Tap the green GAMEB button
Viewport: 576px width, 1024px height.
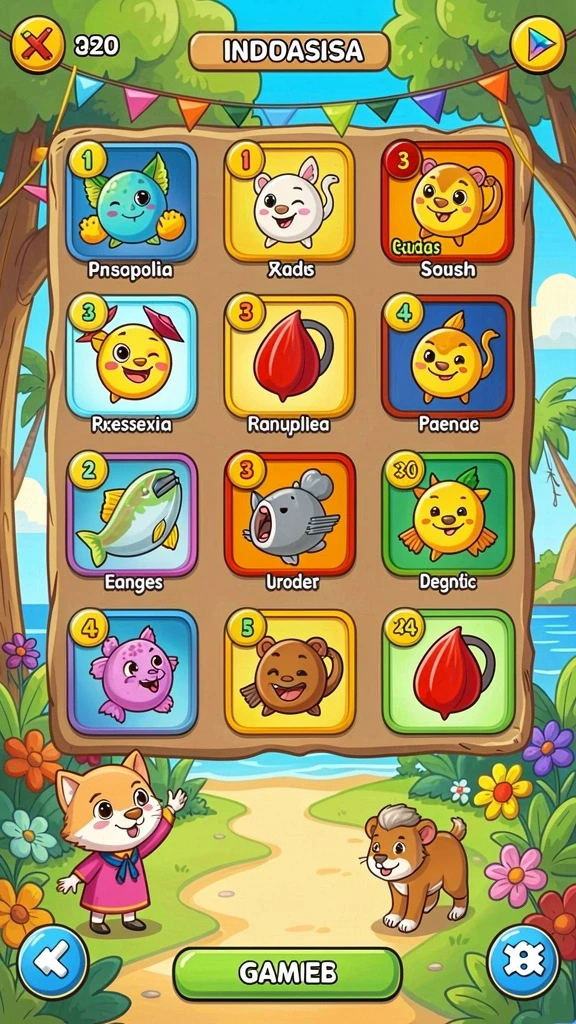pos(288,973)
